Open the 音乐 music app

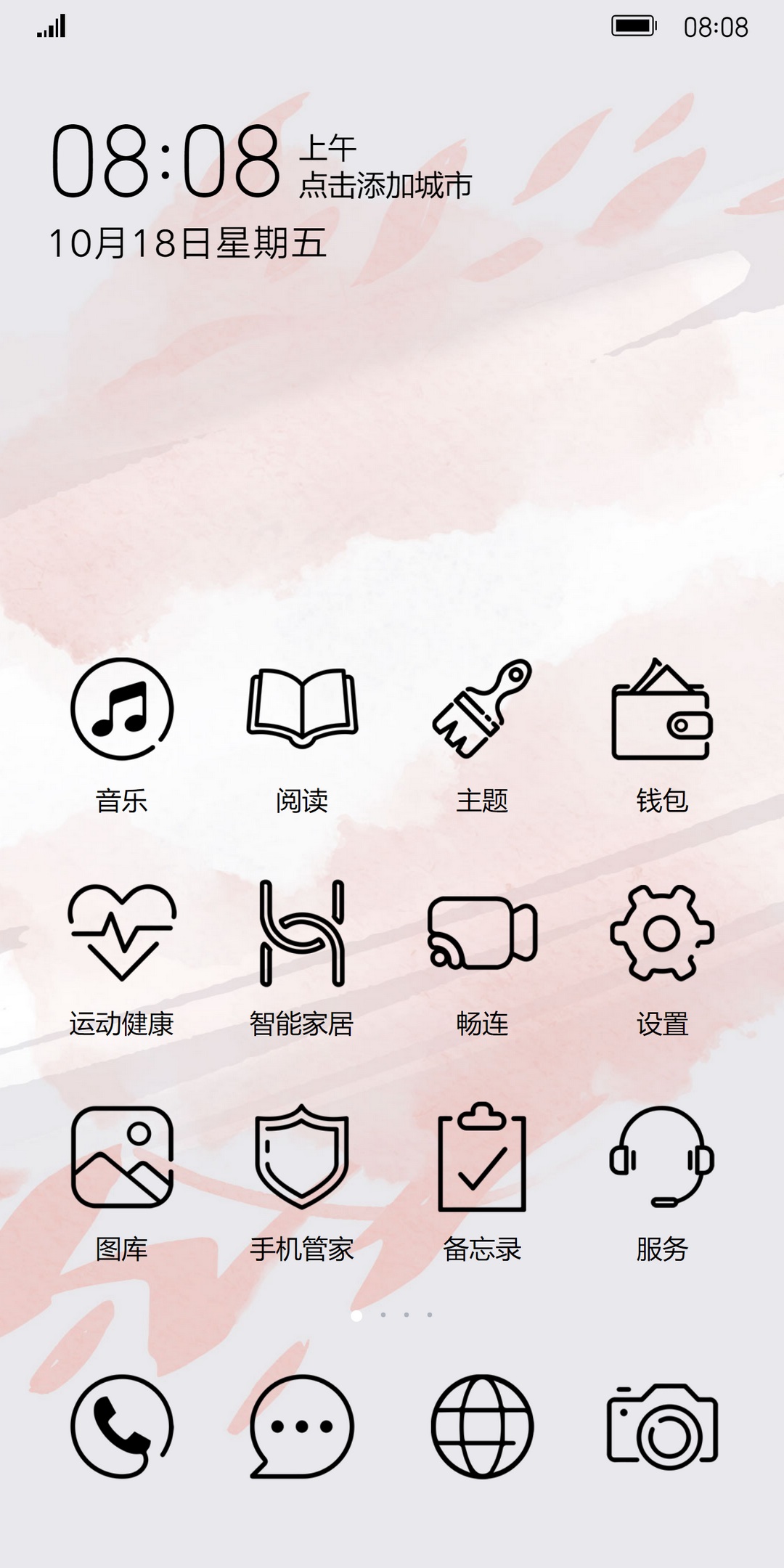pos(122,709)
